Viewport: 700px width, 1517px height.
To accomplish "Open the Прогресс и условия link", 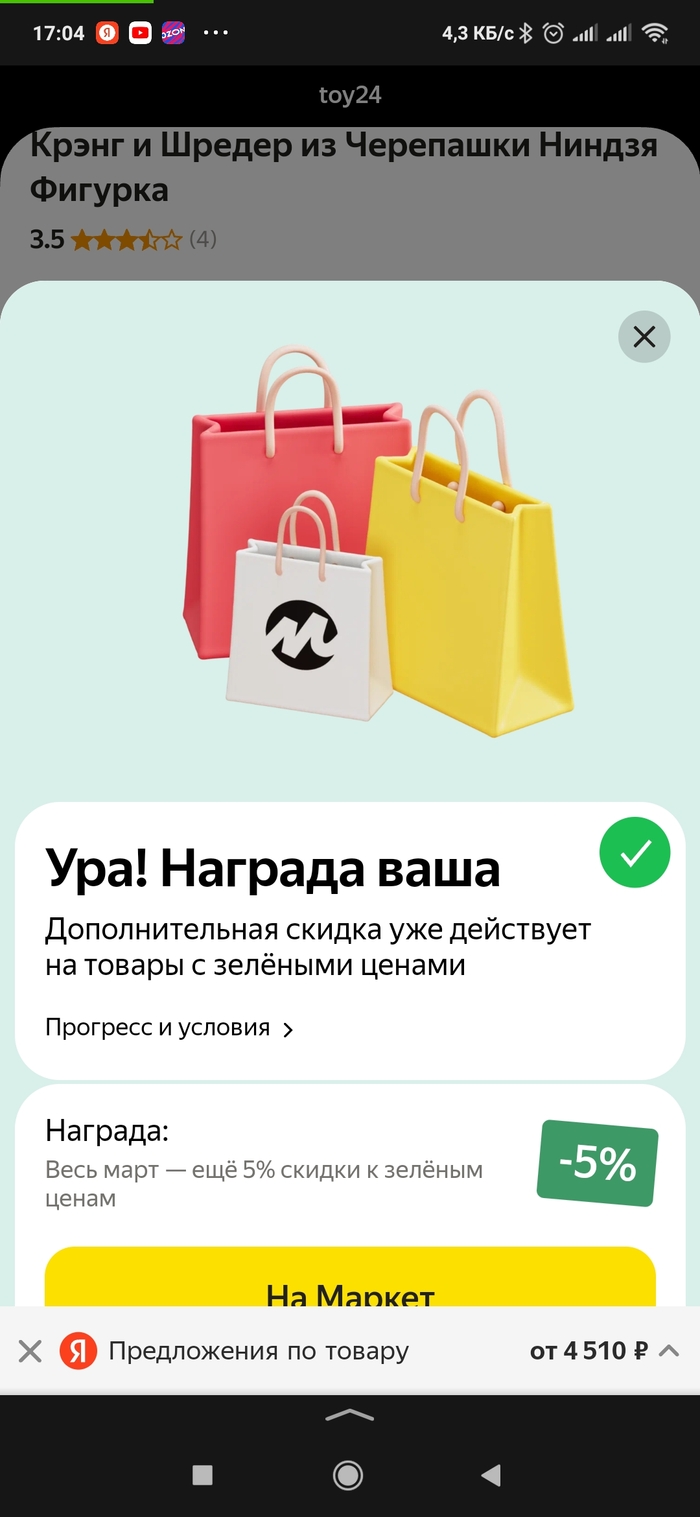I will pos(169,1028).
